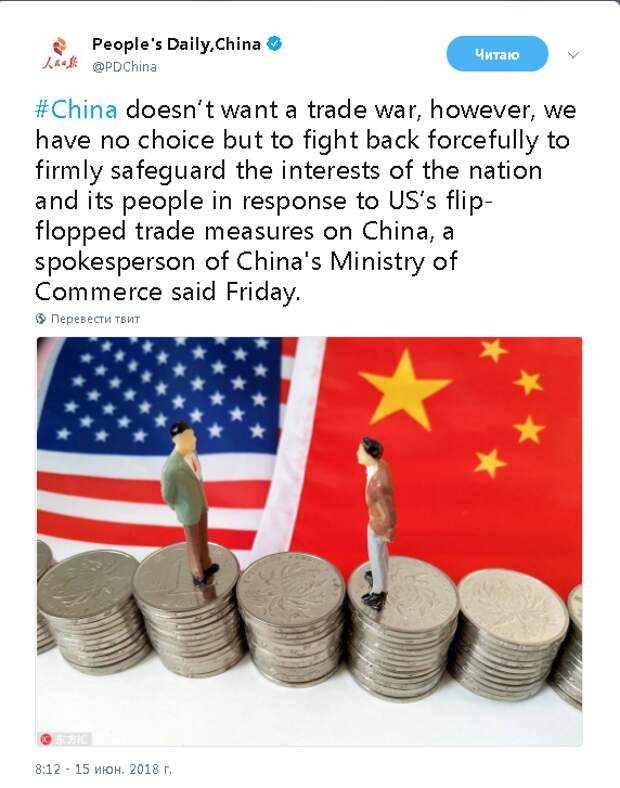Screen dimensions: 620x788
Task: Open the People's Daily, China profile name
Action: 176,44
